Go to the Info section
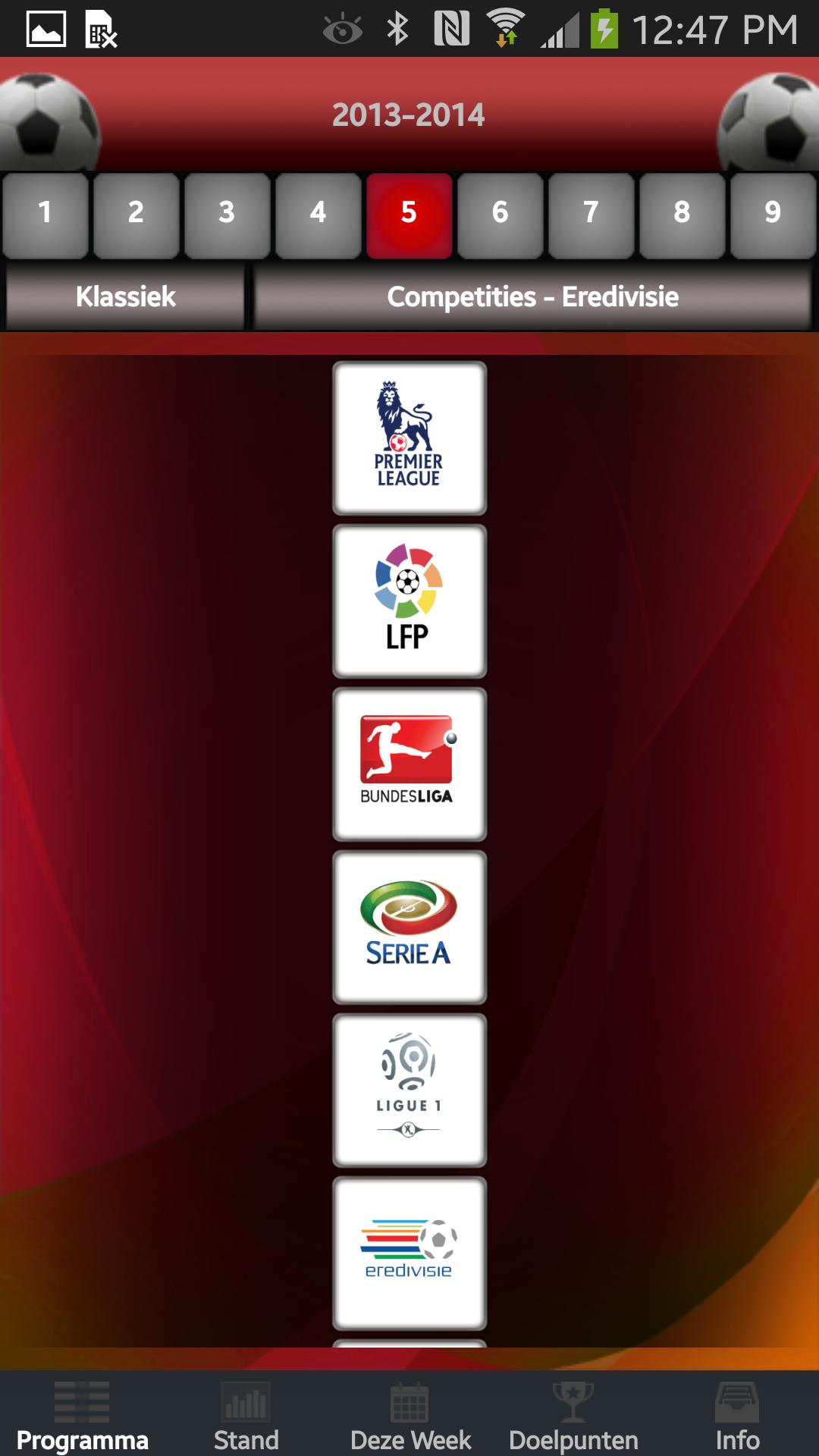Screen dimensions: 819x1456 tap(736, 1426)
